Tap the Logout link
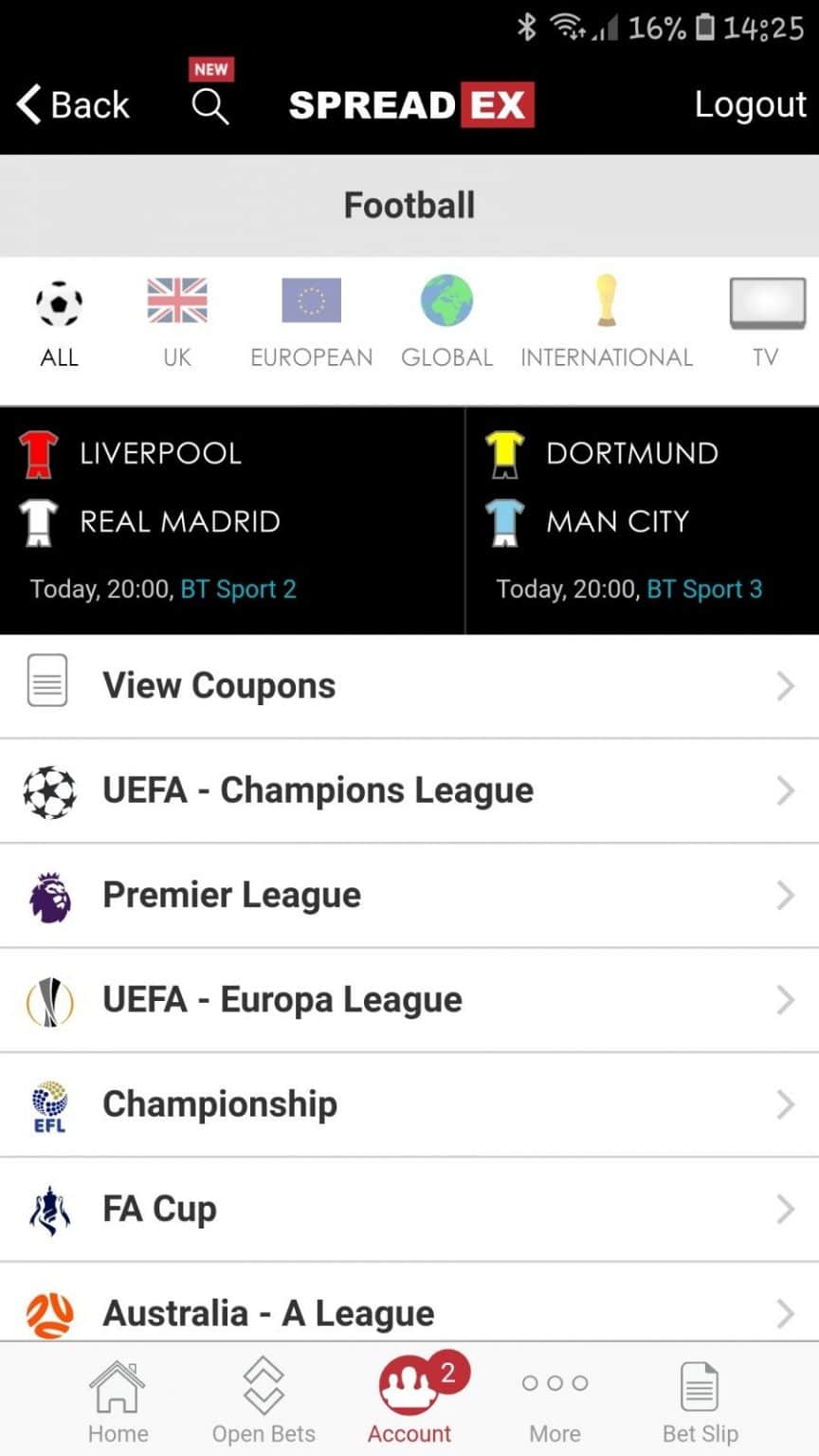Viewport: 819px width, 1456px height. point(750,106)
